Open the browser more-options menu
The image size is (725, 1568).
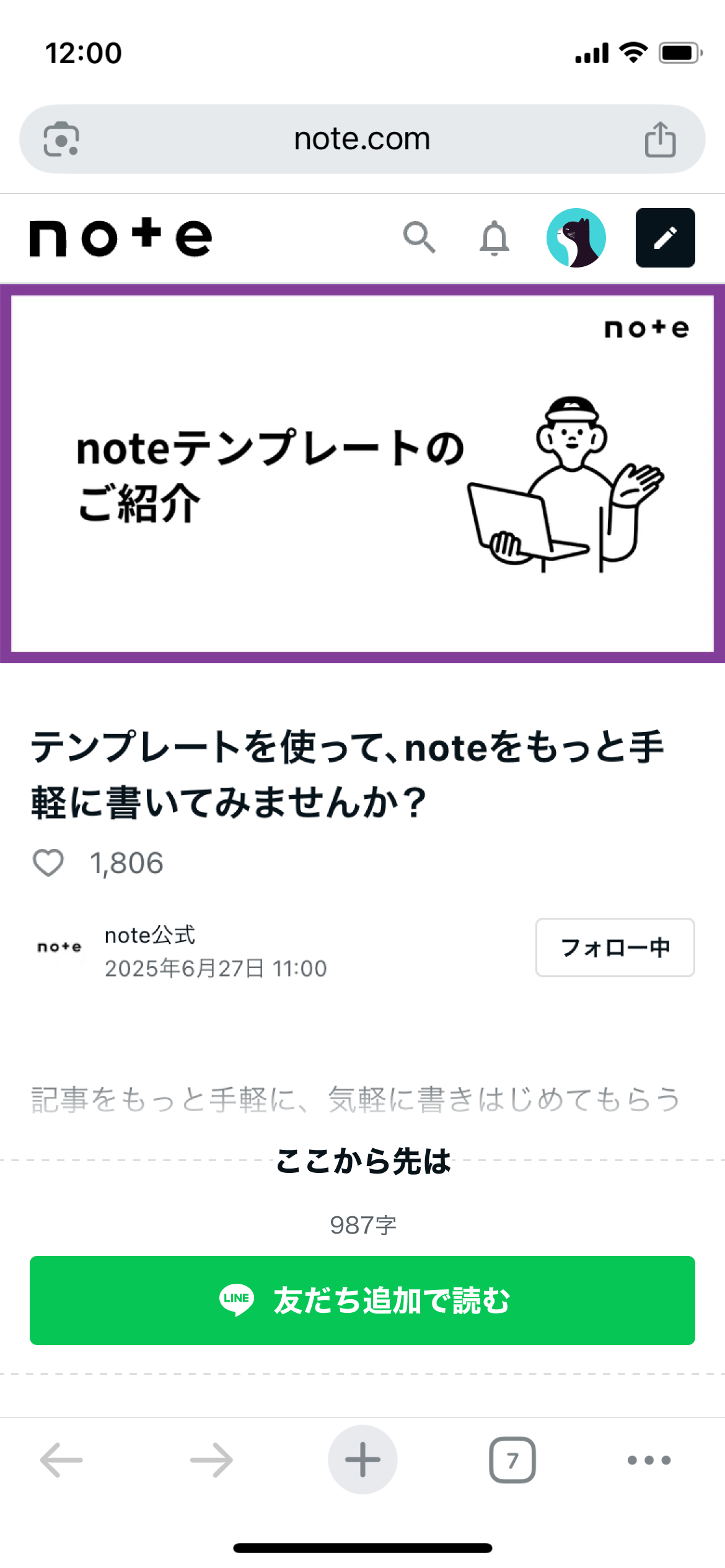647,1459
